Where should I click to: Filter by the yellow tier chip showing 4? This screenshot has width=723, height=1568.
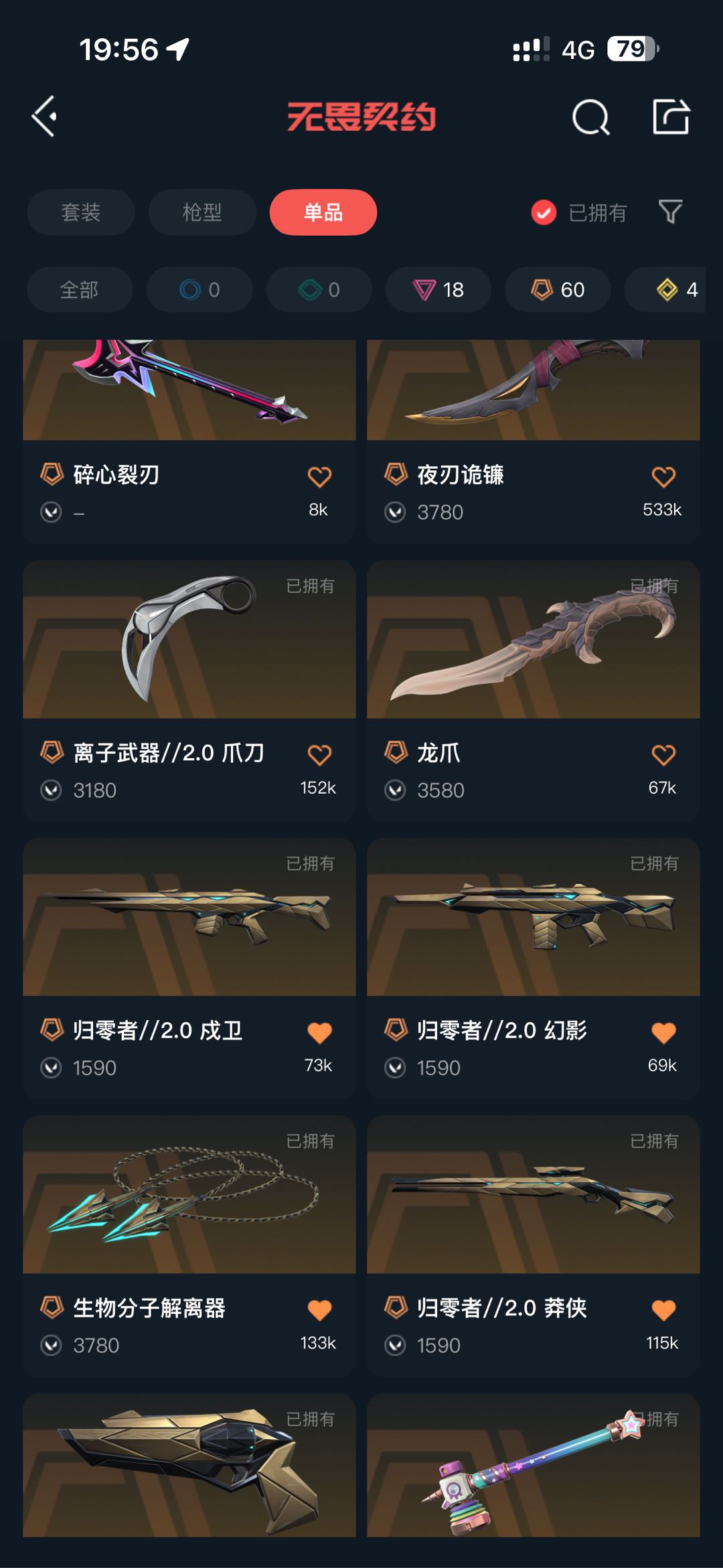[669, 289]
